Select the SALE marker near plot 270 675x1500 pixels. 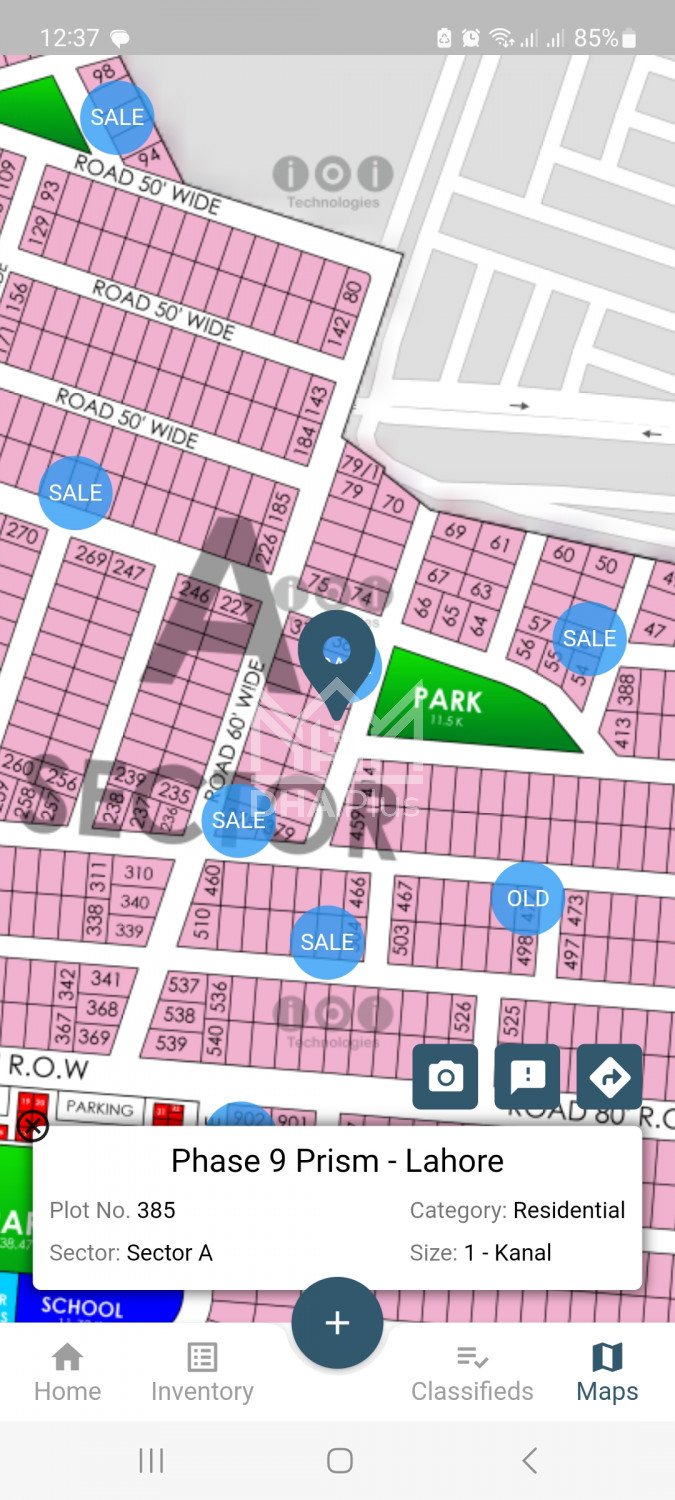pyautogui.click(x=75, y=493)
